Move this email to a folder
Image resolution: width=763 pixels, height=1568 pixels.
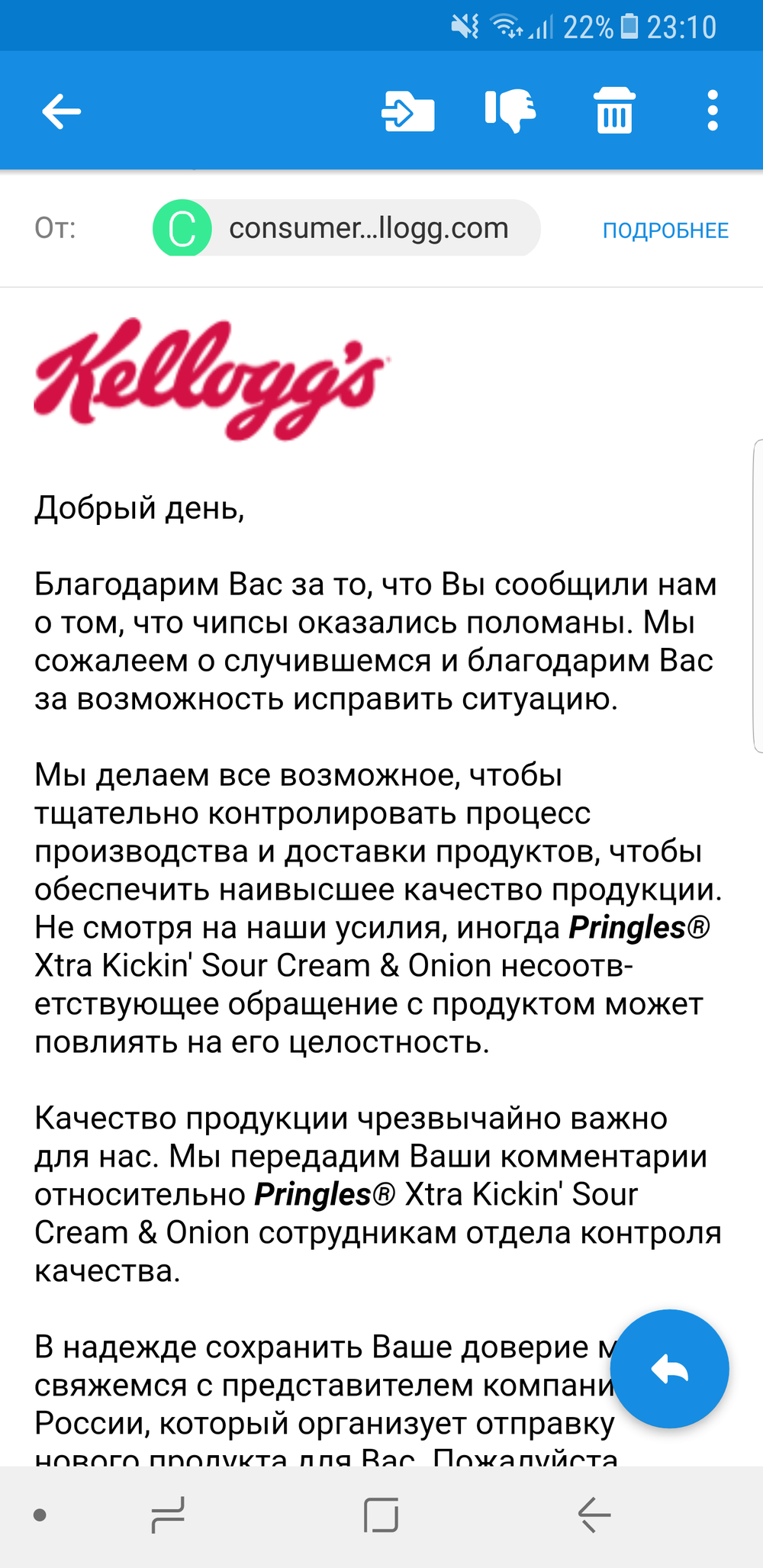pyautogui.click(x=407, y=111)
